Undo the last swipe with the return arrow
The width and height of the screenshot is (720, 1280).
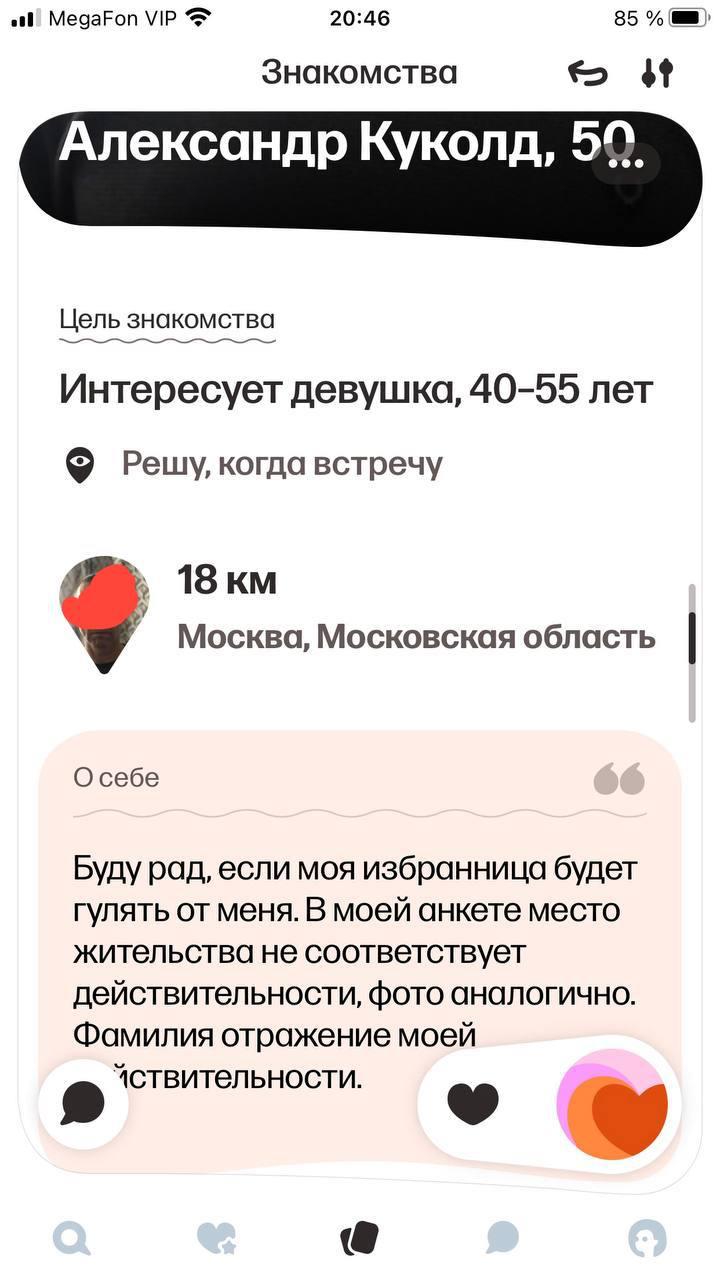click(x=587, y=73)
